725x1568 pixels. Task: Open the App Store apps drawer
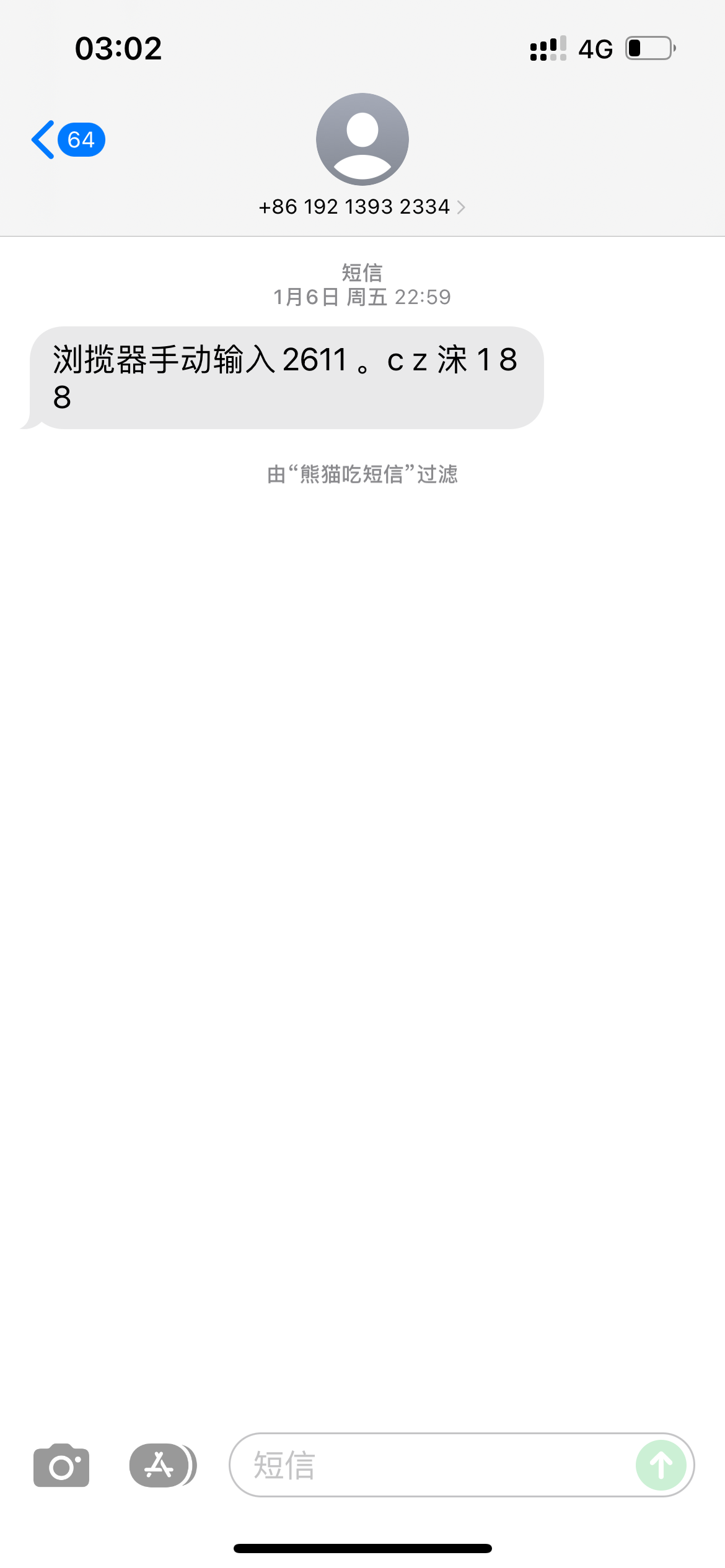(x=160, y=1466)
